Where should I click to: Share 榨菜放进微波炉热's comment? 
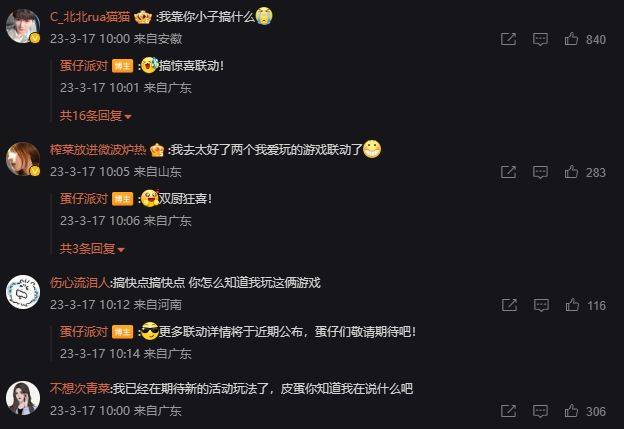(508, 172)
